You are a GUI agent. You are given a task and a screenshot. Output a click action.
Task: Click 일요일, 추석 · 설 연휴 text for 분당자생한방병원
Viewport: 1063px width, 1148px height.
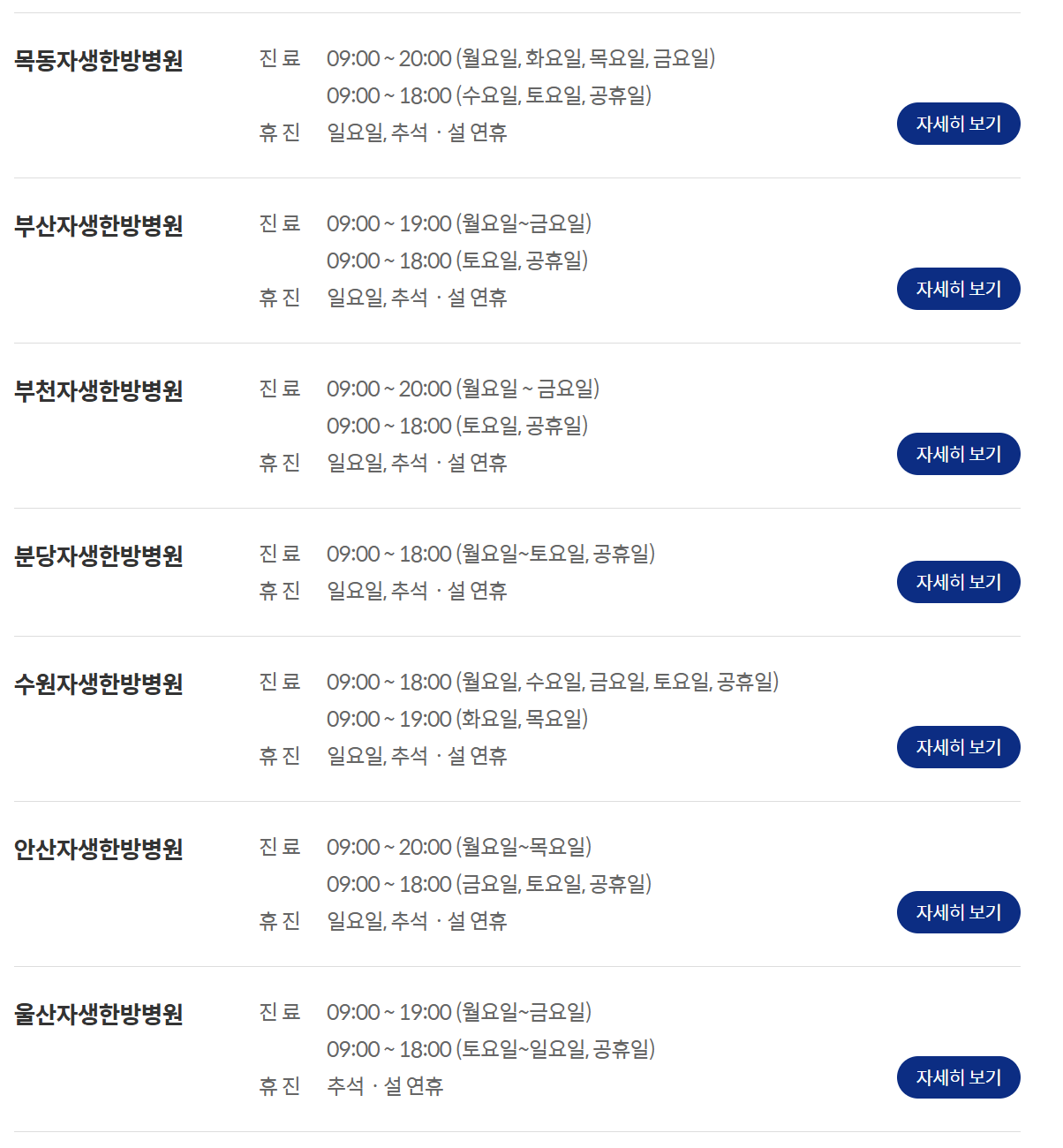tap(416, 590)
